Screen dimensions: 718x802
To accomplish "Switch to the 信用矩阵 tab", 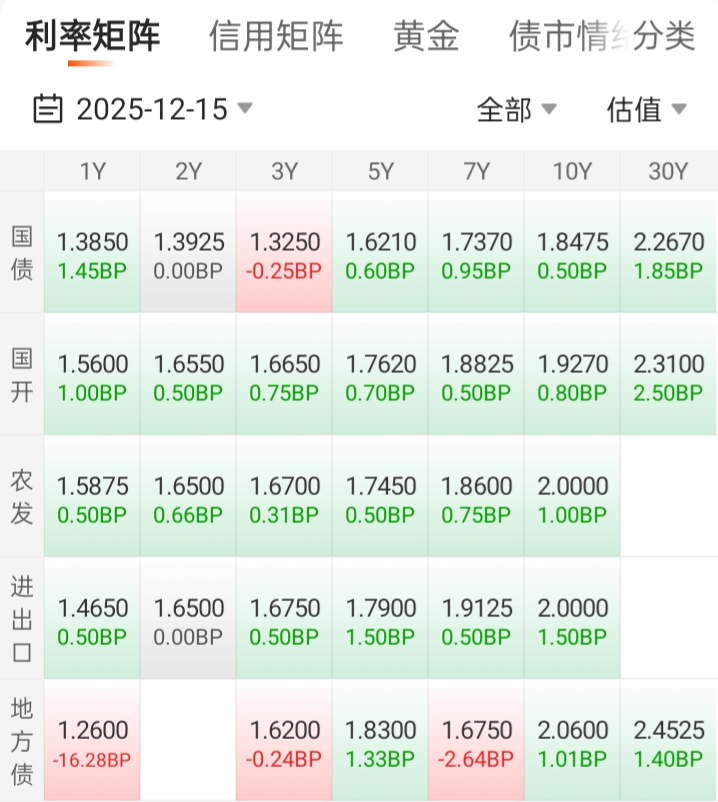I will (x=276, y=37).
